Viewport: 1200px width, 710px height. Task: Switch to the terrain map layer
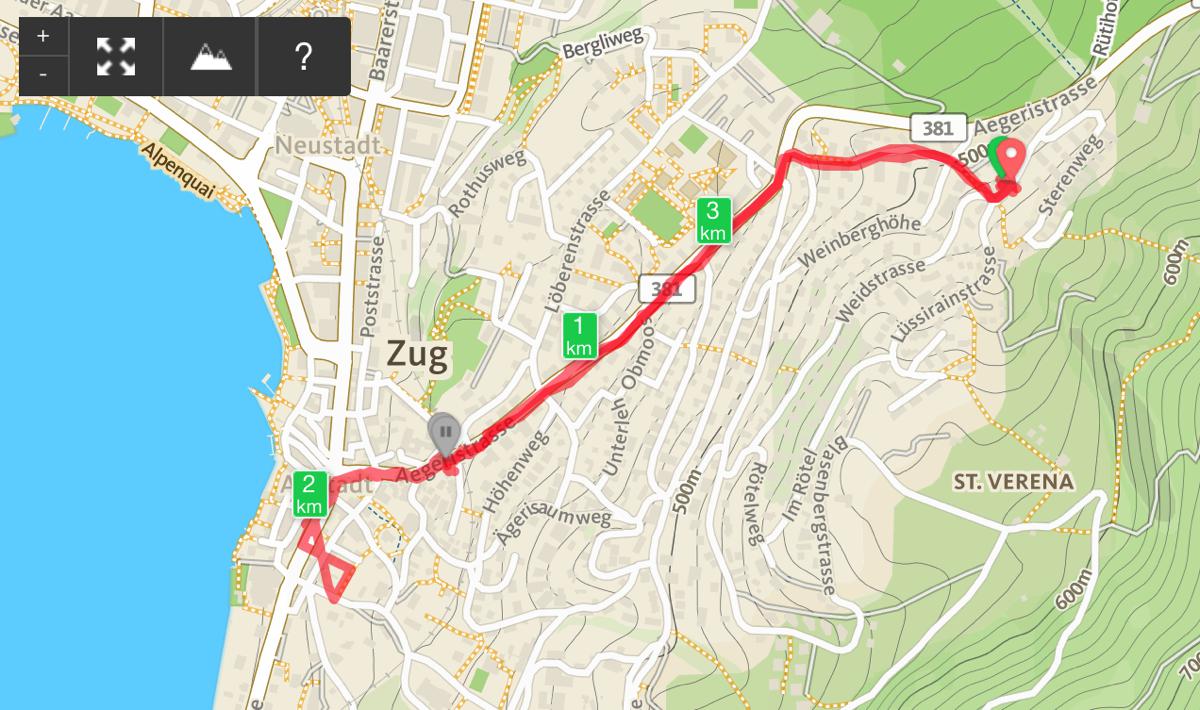[x=211, y=56]
